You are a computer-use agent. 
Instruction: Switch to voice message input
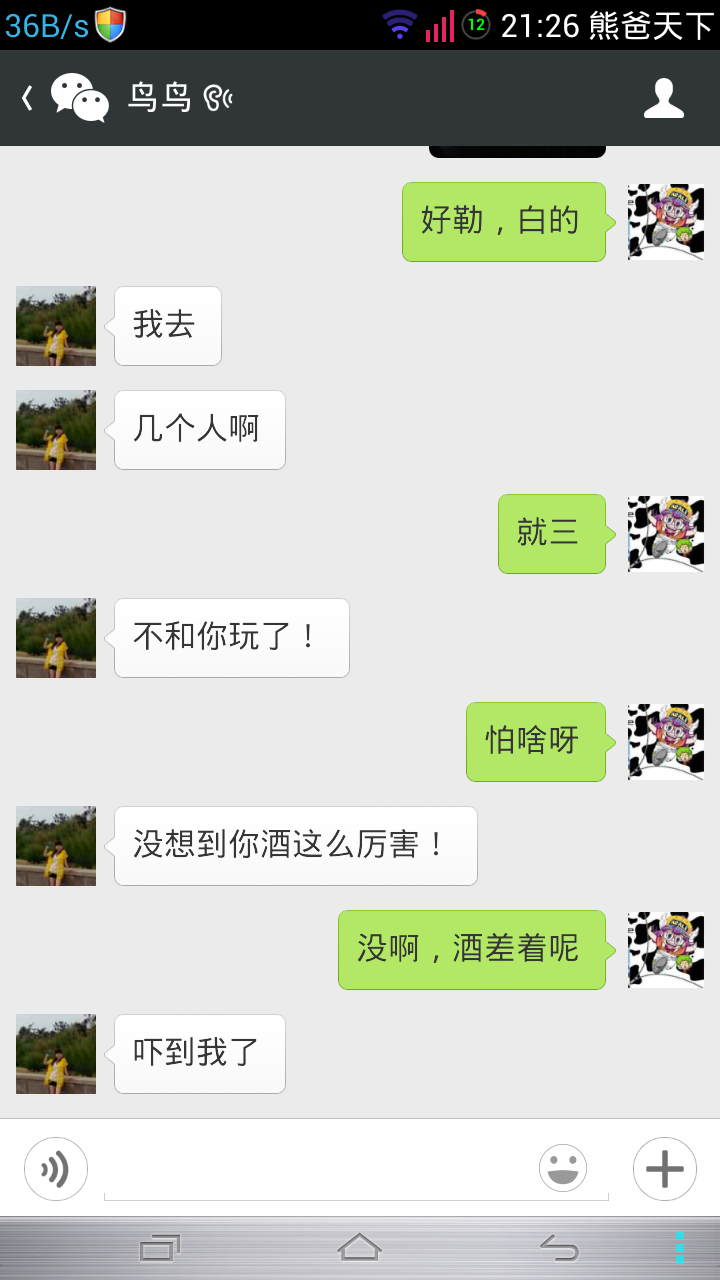pos(56,1168)
